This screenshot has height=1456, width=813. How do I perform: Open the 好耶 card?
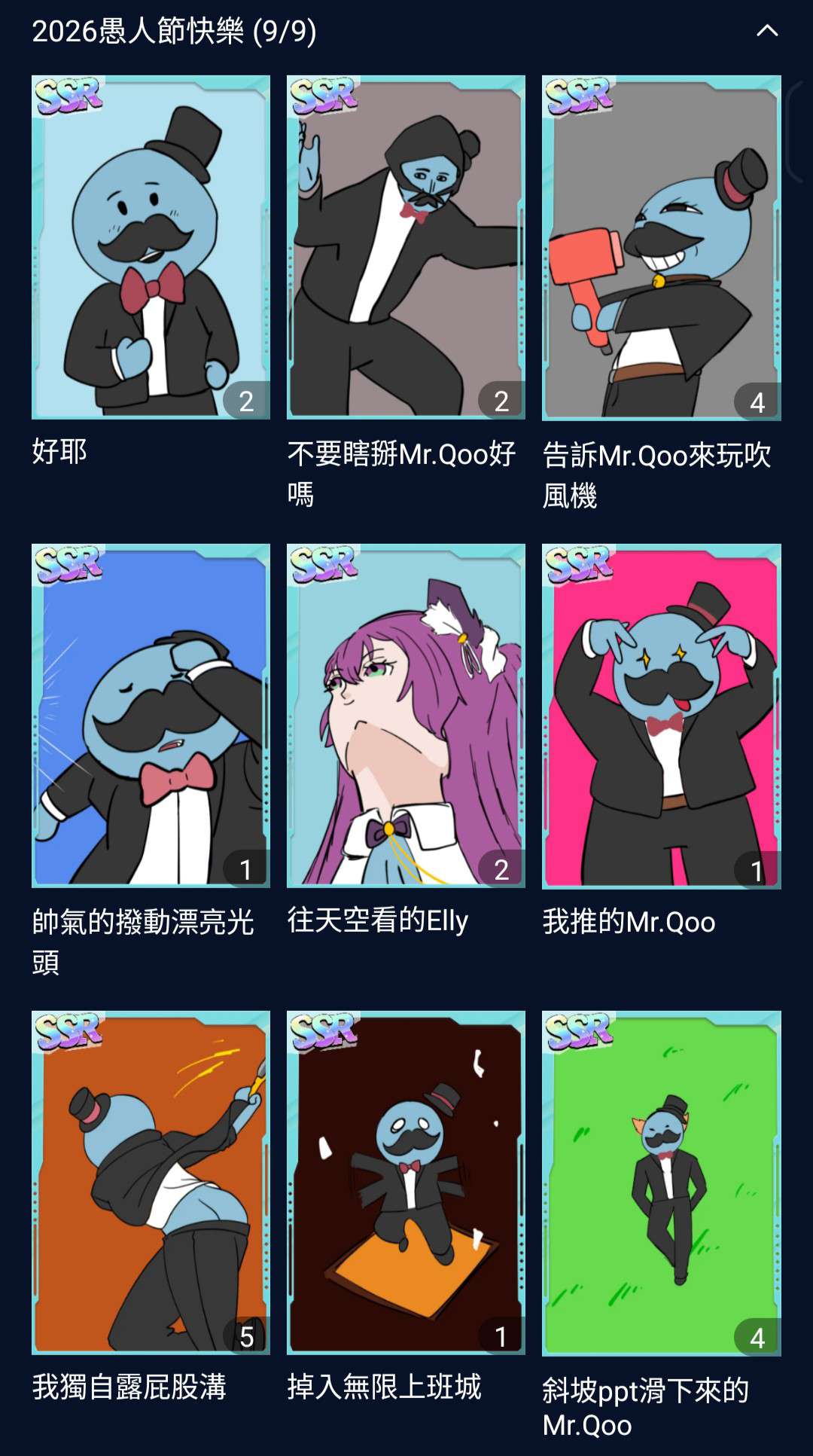pyautogui.click(x=151, y=247)
